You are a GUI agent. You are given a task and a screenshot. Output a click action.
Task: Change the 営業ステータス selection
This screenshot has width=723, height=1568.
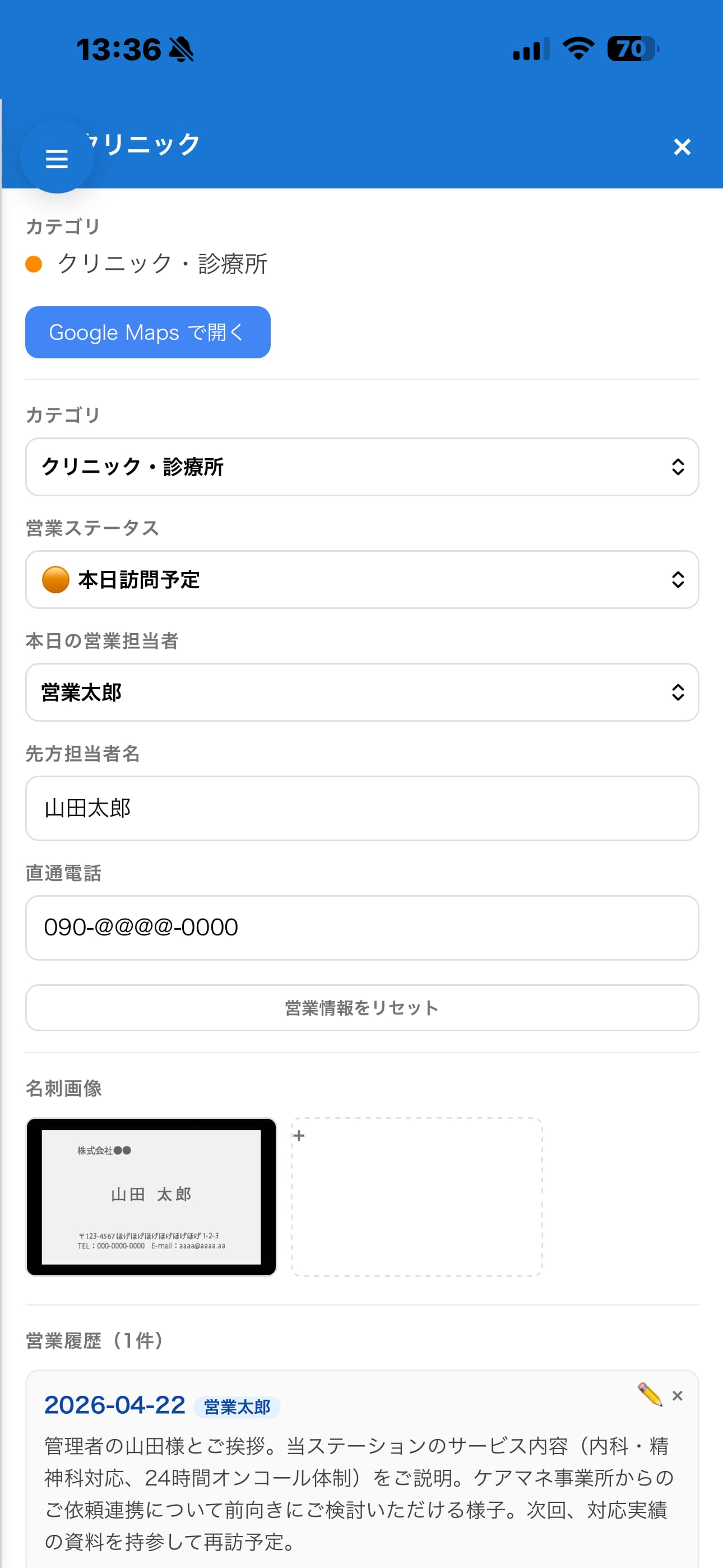pyautogui.click(x=361, y=580)
